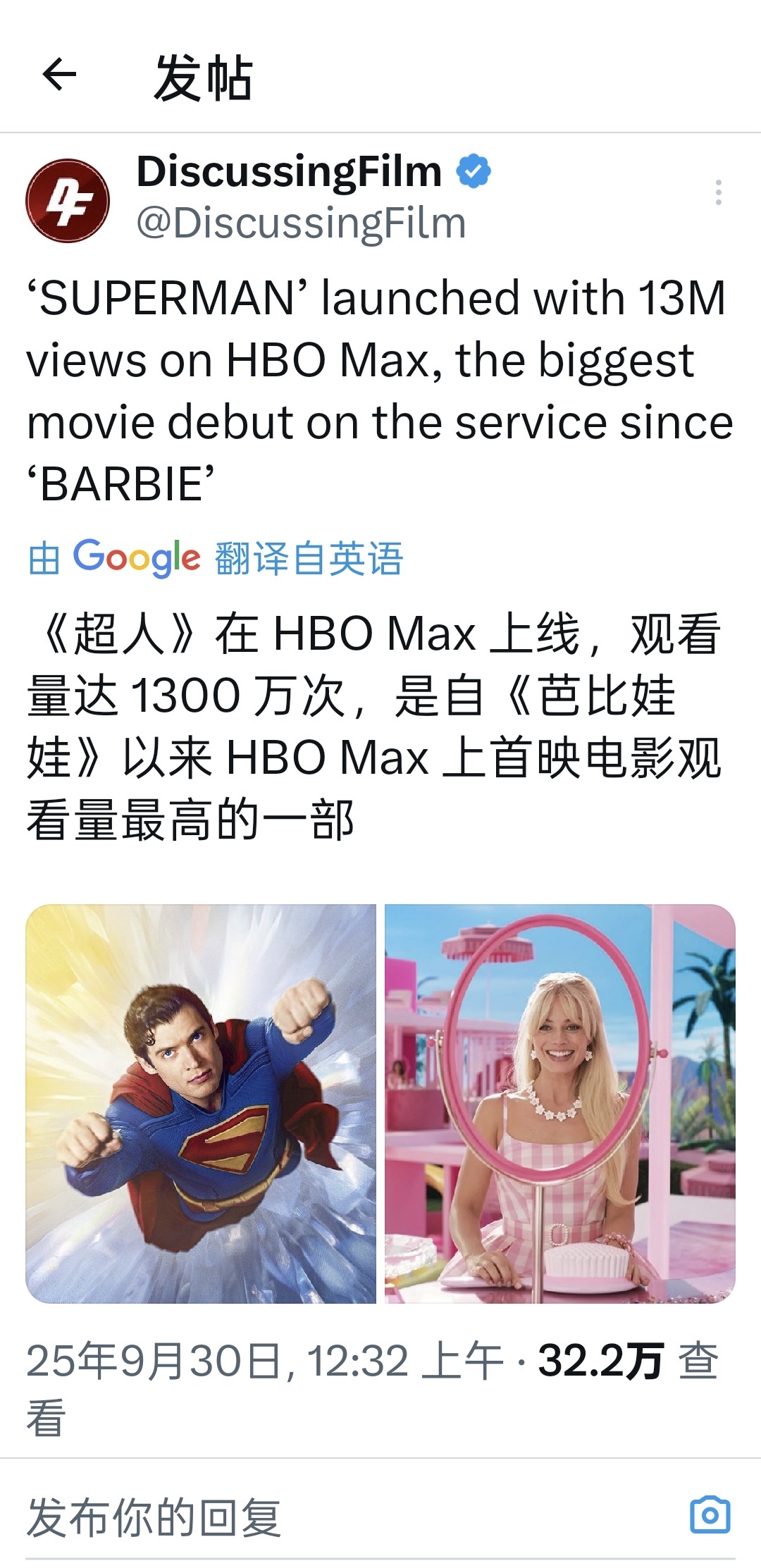This screenshot has width=761, height=1568.
Task: Tap the post your reply field
Action: pos(282,1517)
